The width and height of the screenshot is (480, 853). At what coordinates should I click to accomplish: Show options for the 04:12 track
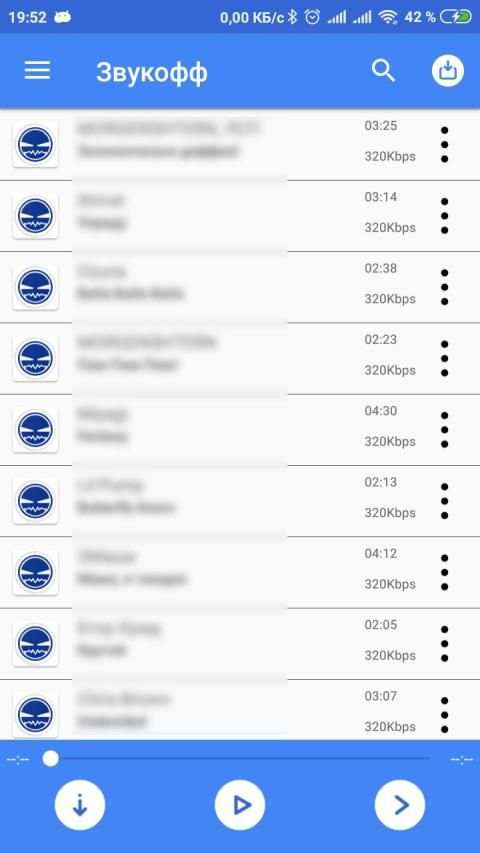pos(445,572)
